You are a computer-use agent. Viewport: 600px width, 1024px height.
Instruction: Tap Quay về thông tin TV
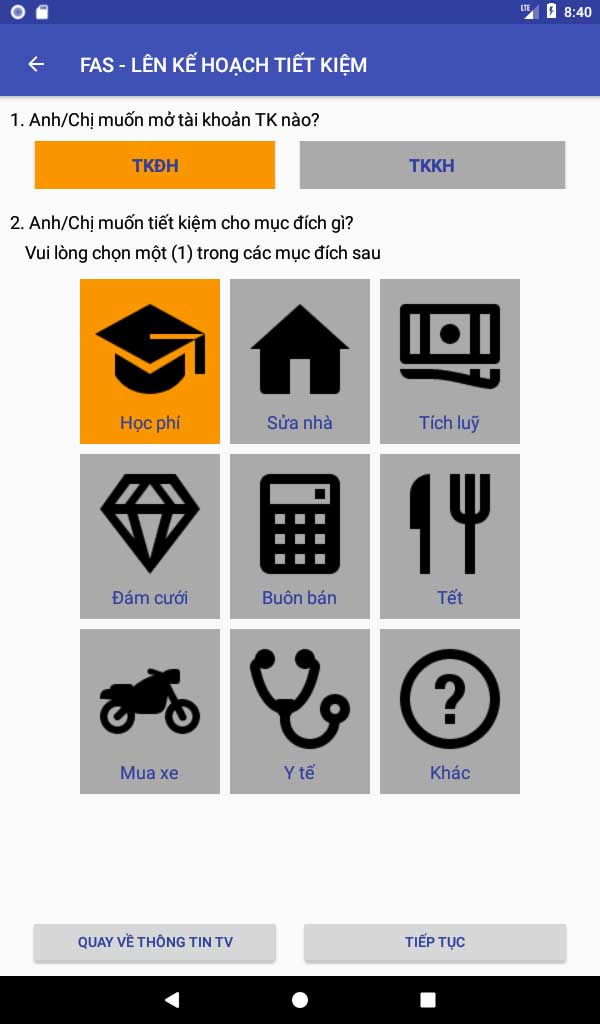coord(155,942)
